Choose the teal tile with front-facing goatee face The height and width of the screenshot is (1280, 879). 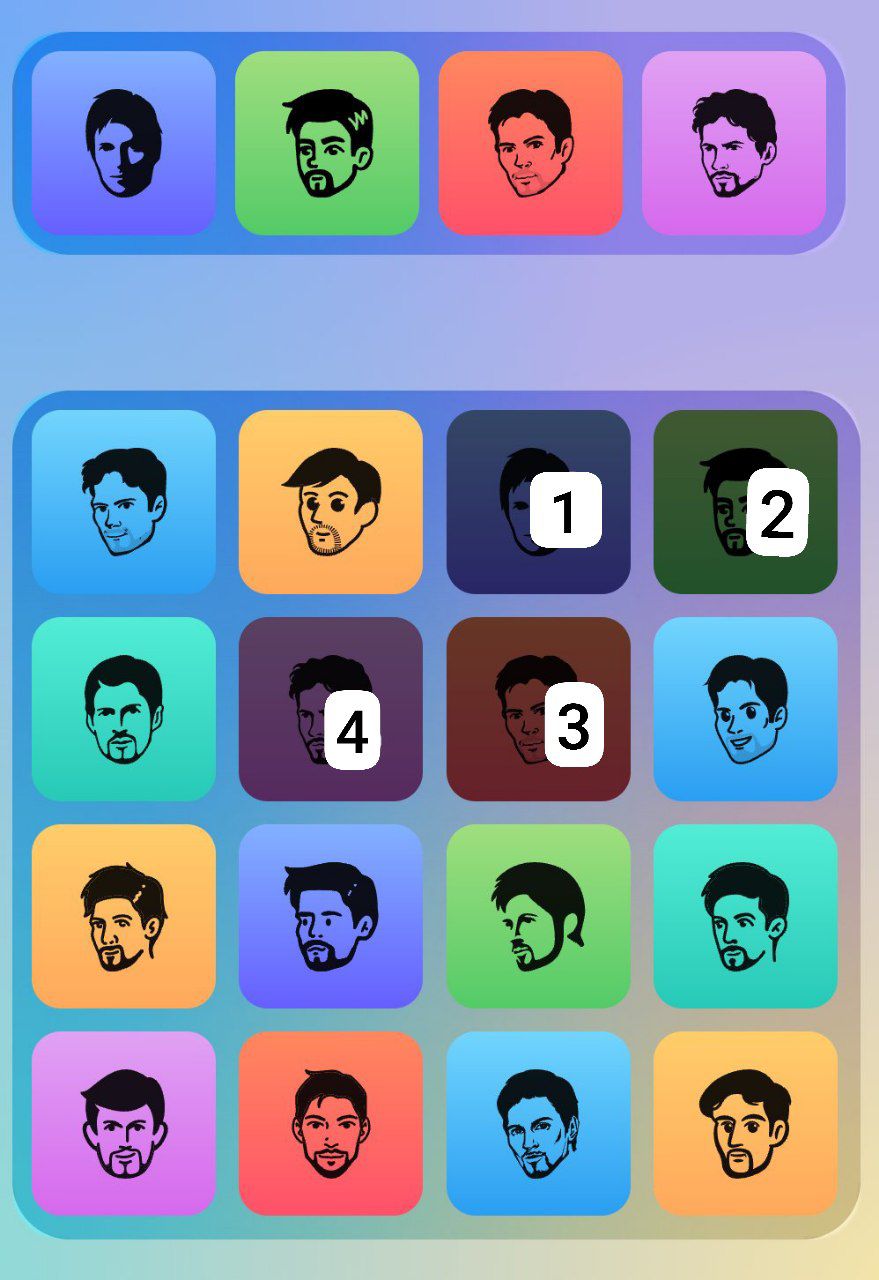pyautogui.click(x=124, y=709)
